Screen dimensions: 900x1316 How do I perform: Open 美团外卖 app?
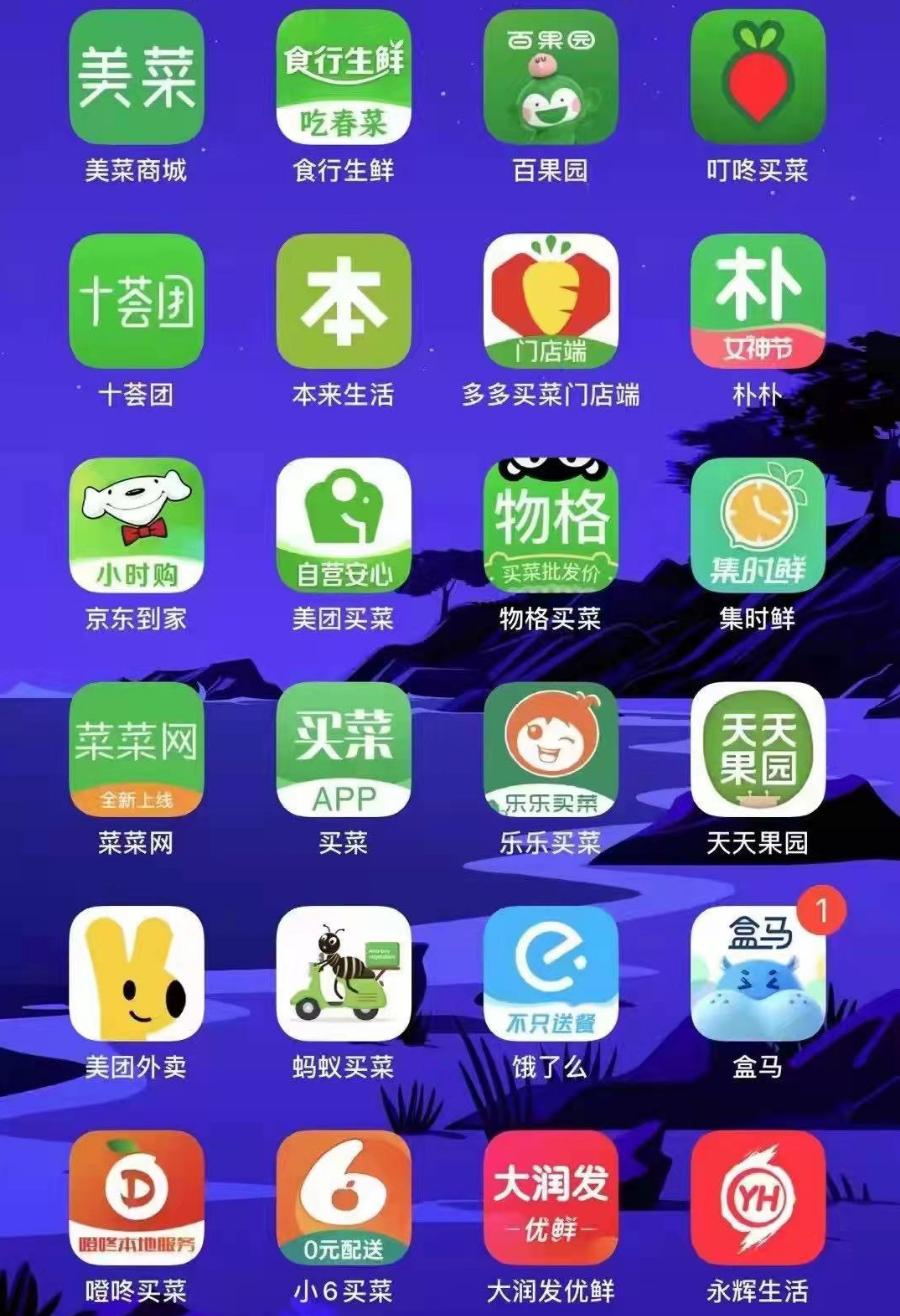pos(136,973)
